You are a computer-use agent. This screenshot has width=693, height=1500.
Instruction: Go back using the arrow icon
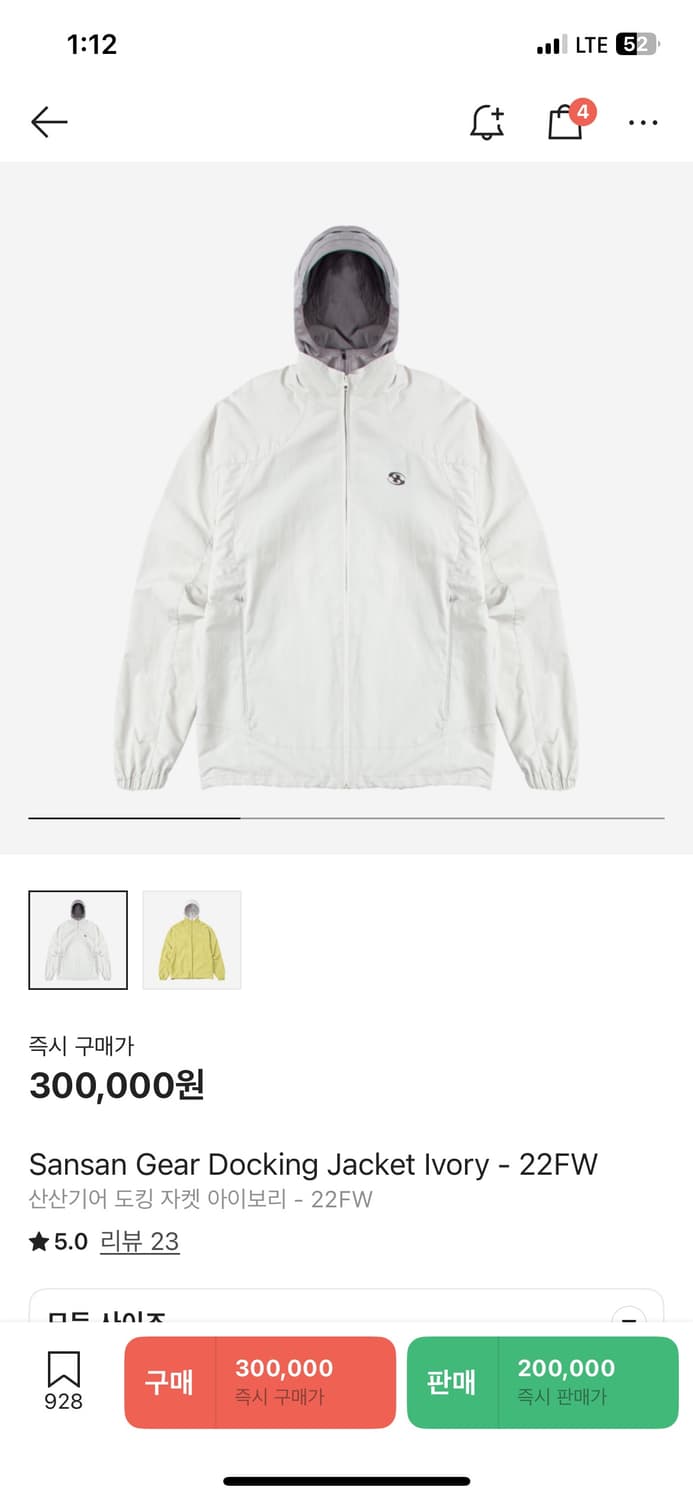[49, 123]
